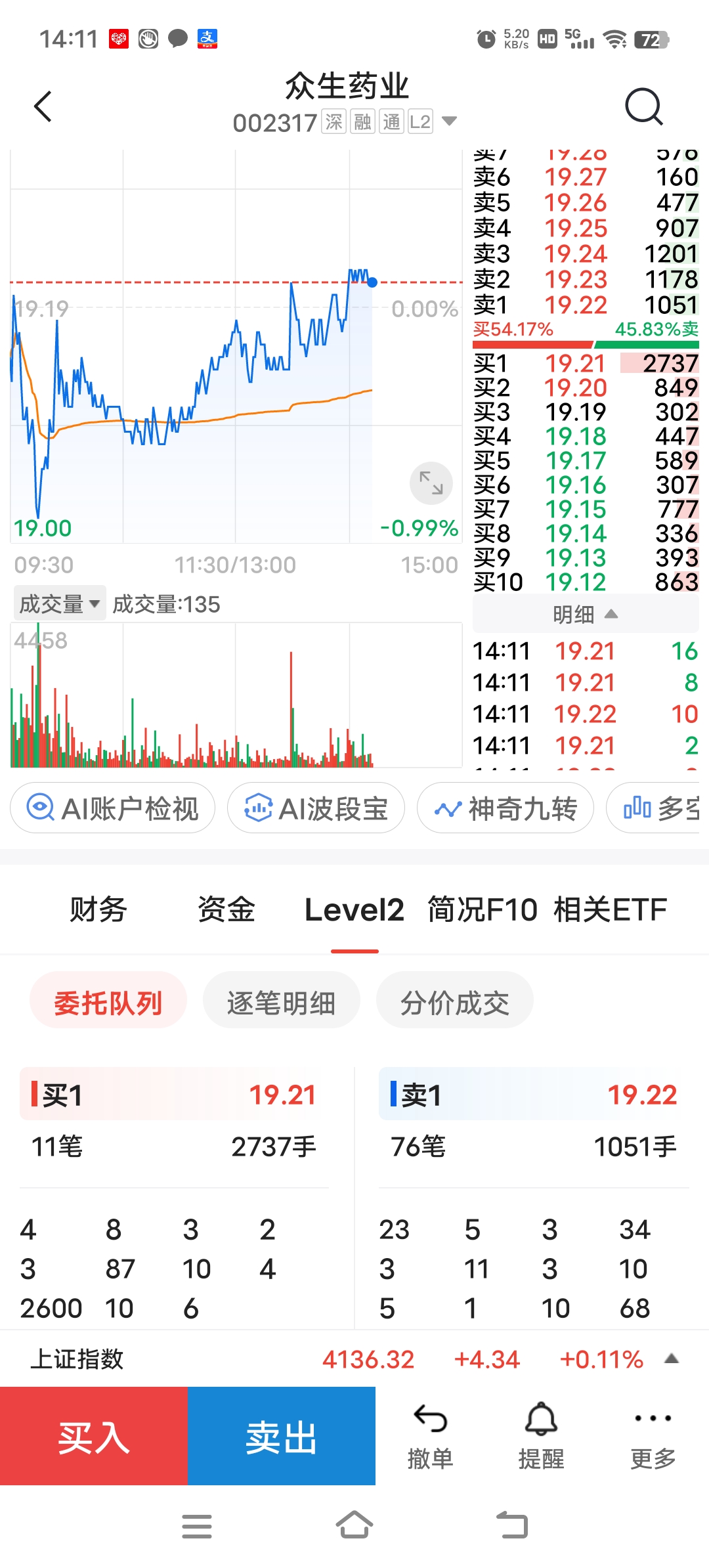Open 神奇九转 indicator
Screen dimensions: 709x1568
(x=505, y=808)
